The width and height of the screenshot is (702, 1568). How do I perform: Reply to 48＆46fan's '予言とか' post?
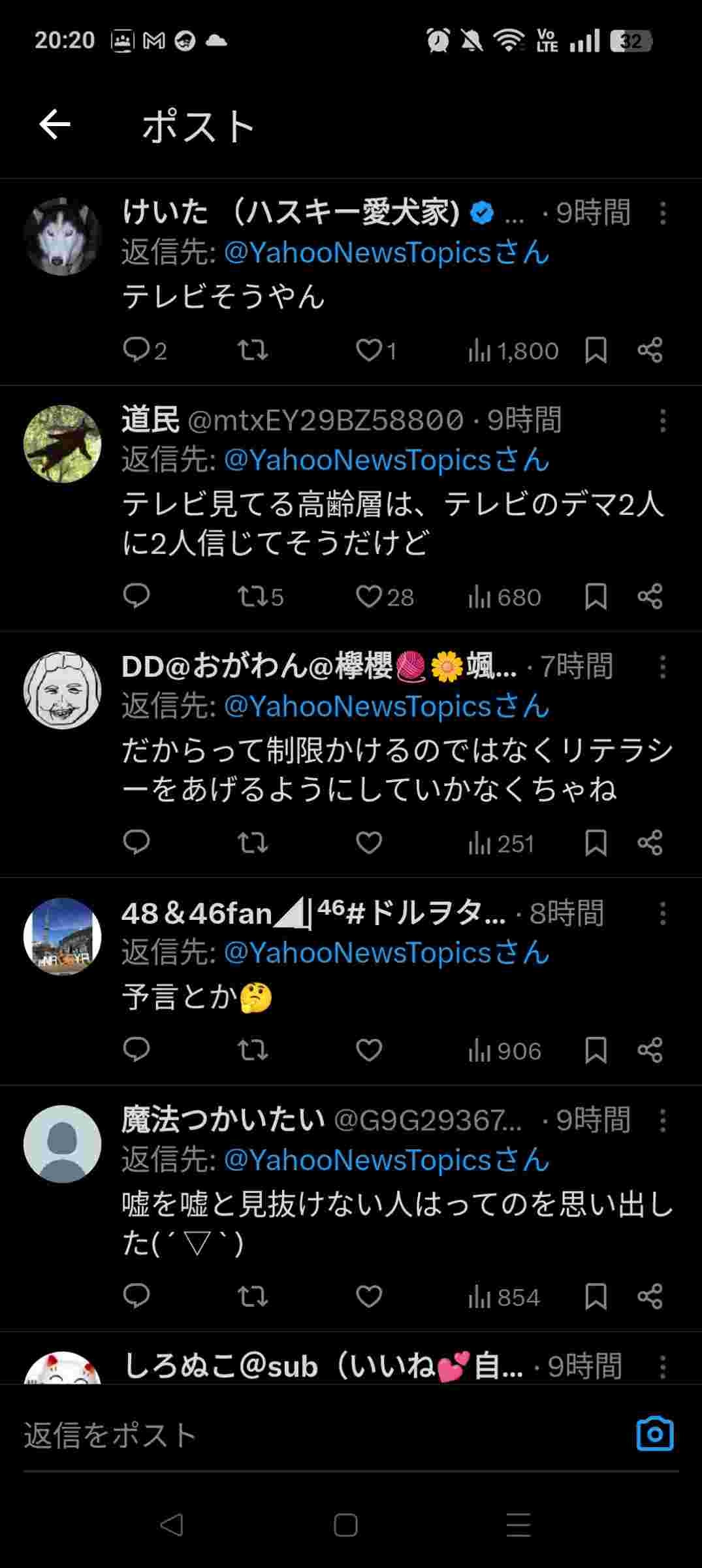pyautogui.click(x=136, y=1049)
